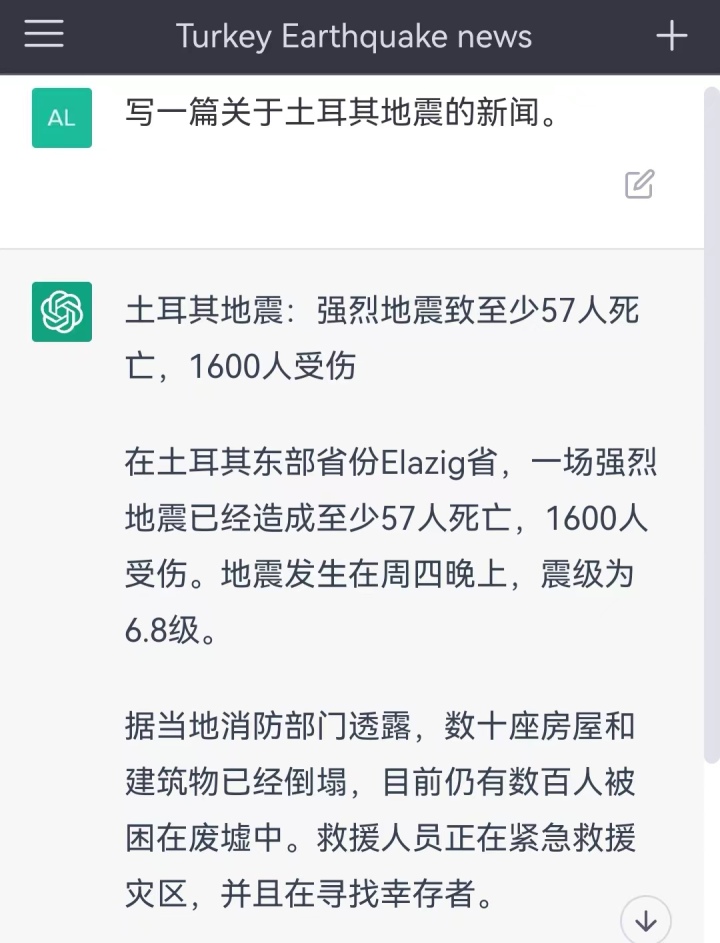Jump to bottom with down arrow button
This screenshot has height=943, width=720.
tap(645, 919)
